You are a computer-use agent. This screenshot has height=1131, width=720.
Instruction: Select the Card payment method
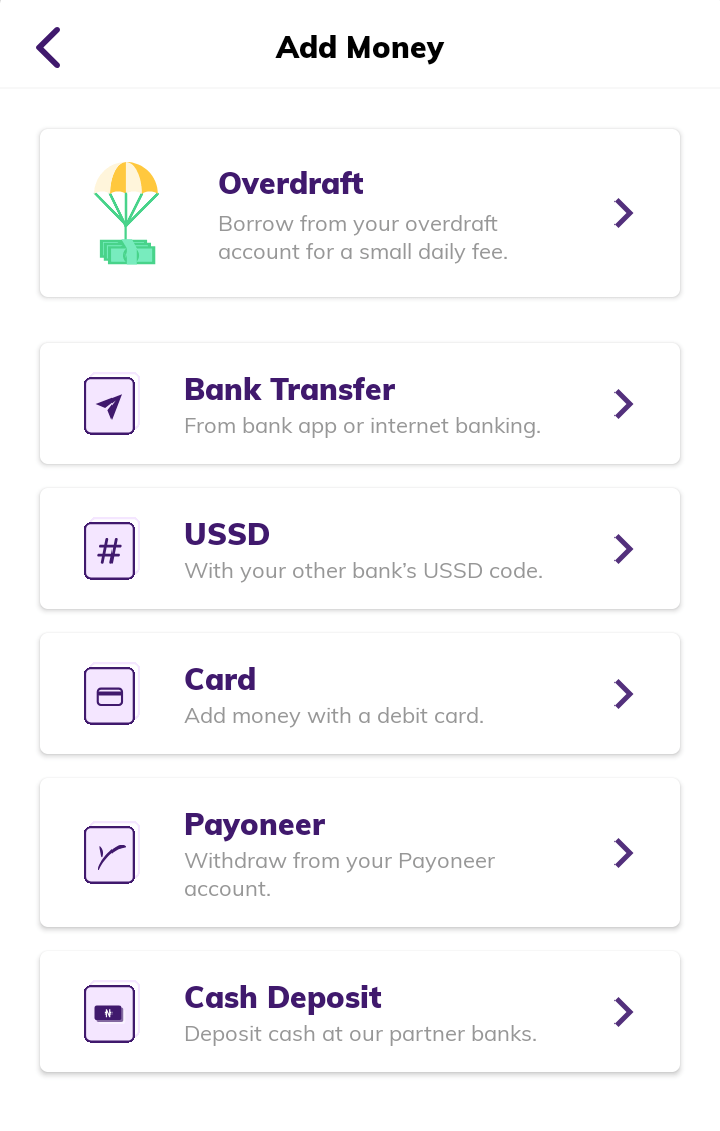[x=360, y=693]
